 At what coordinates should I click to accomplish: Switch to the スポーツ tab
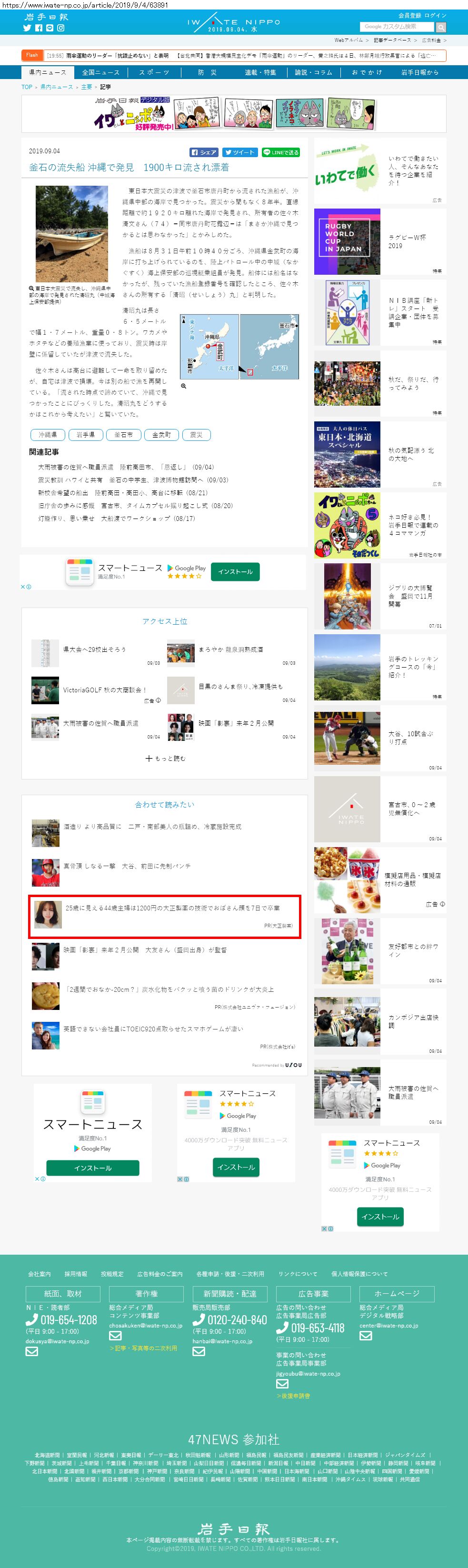(x=154, y=72)
